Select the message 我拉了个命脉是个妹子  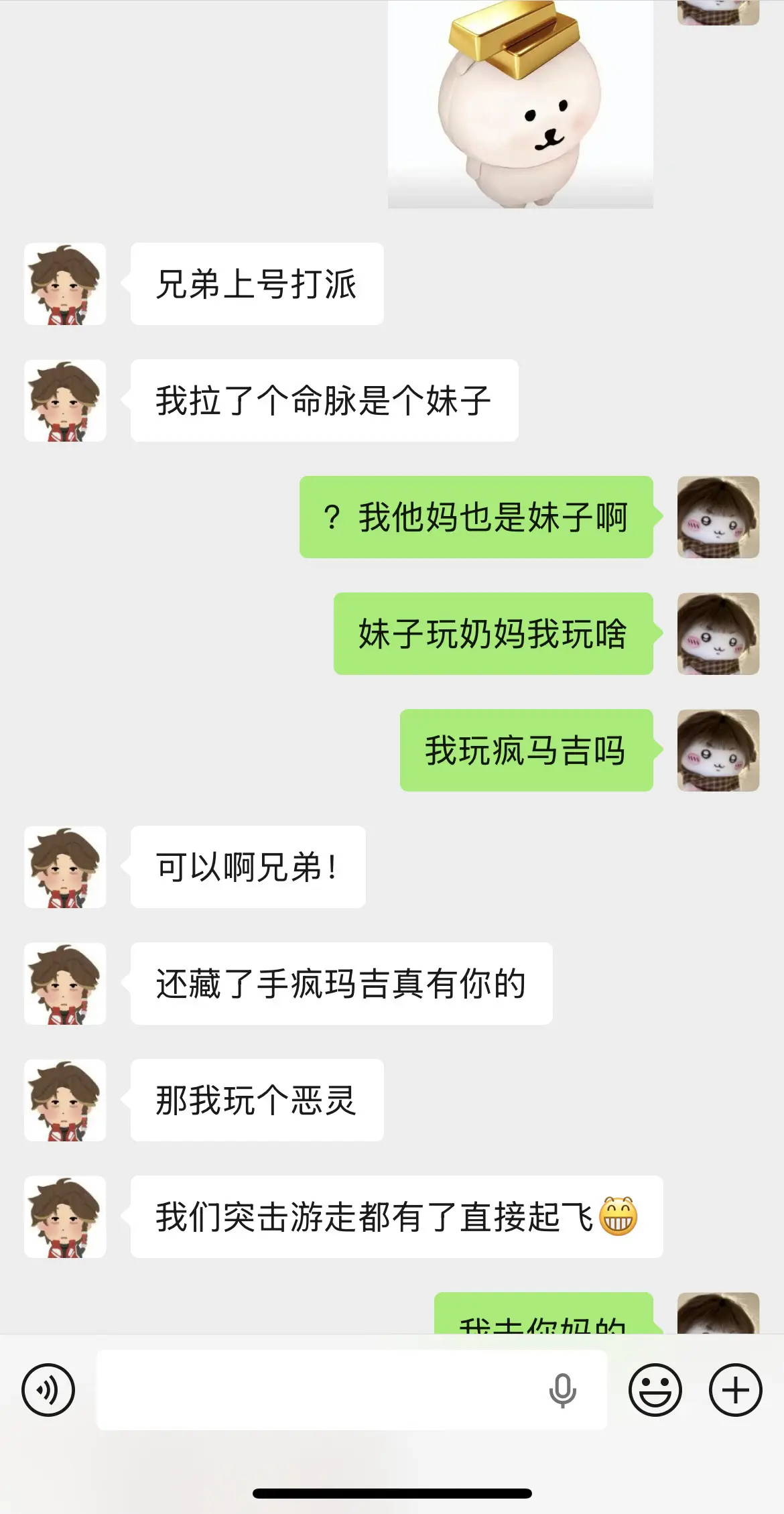pos(325,400)
